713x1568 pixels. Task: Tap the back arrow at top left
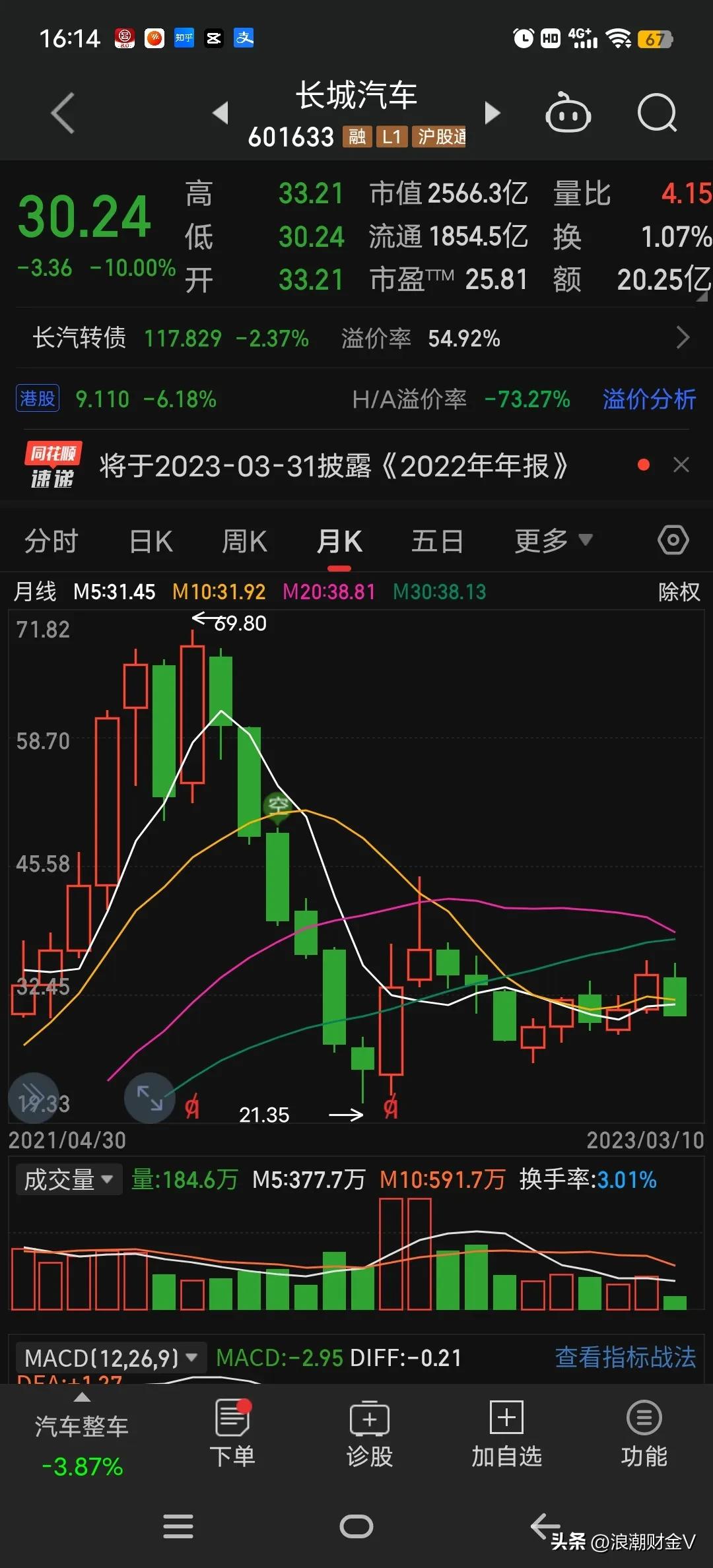pyautogui.click(x=63, y=114)
